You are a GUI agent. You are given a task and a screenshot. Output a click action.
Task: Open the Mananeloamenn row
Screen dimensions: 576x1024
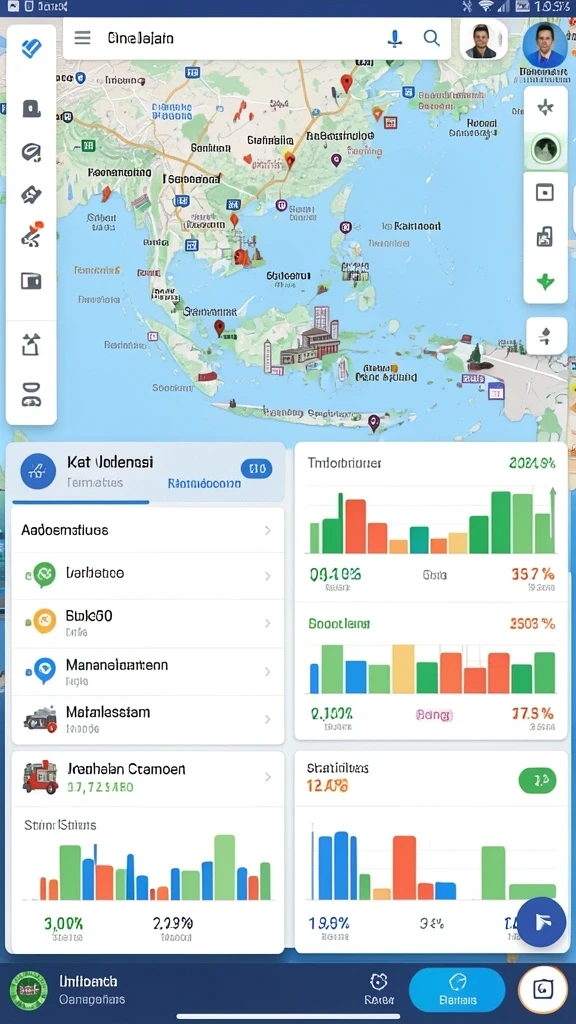(x=148, y=671)
